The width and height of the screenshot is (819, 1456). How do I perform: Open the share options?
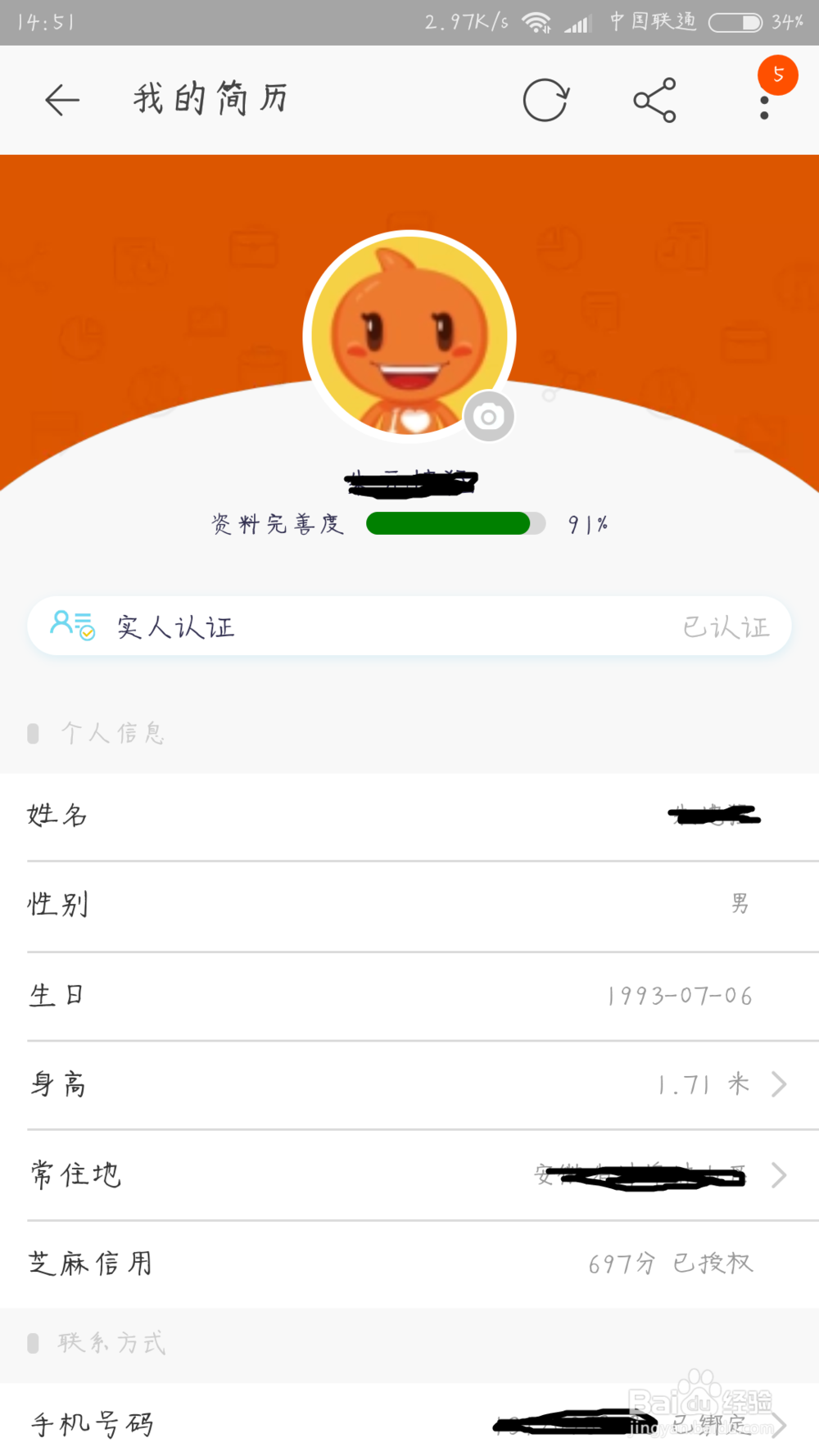pyautogui.click(x=654, y=99)
